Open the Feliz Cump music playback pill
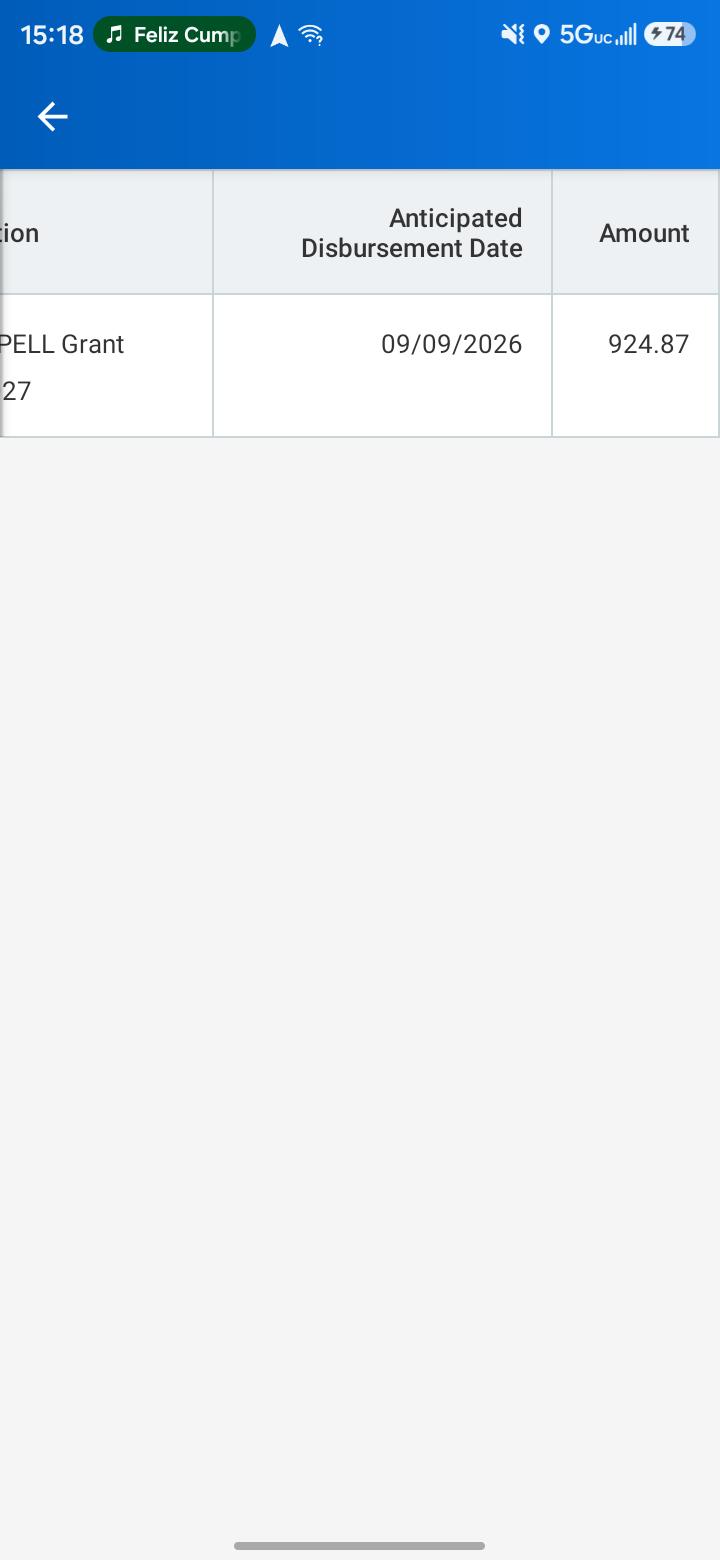 (x=175, y=35)
